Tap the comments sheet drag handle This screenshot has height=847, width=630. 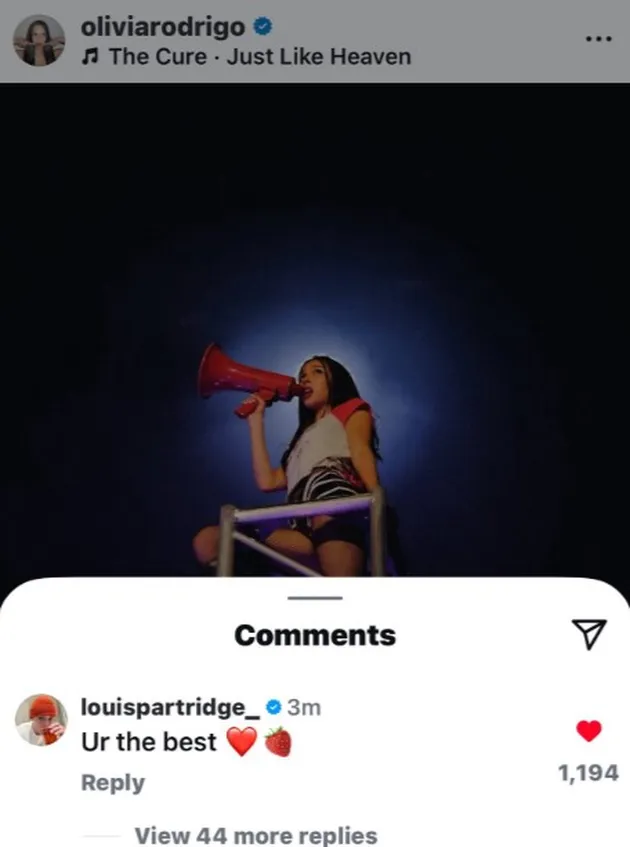(314, 598)
